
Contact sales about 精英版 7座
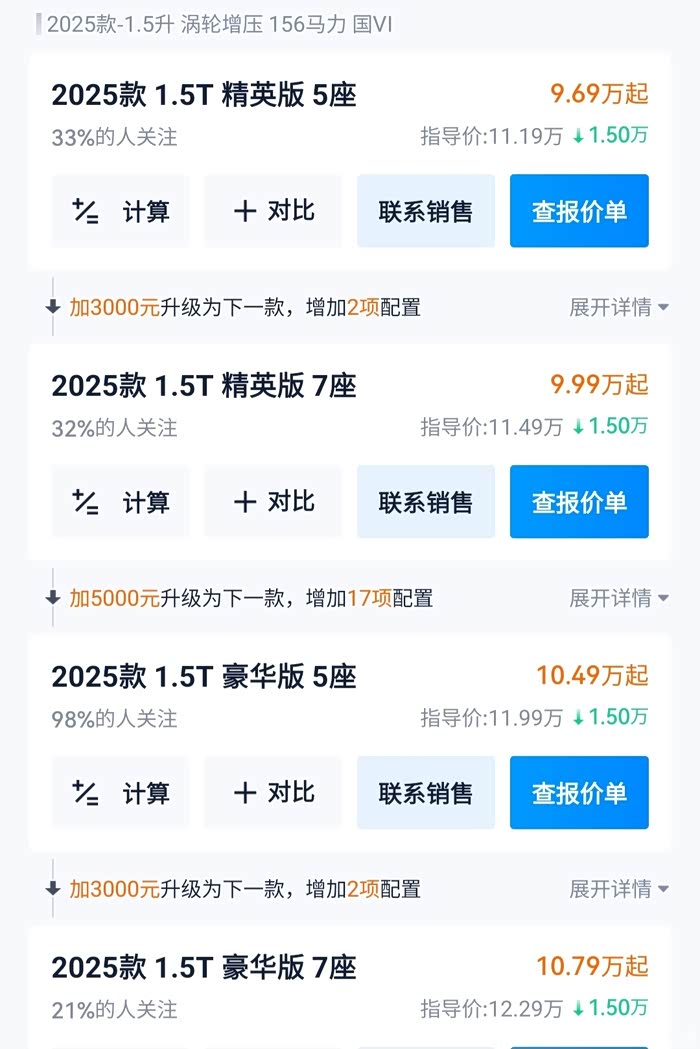click(x=426, y=502)
